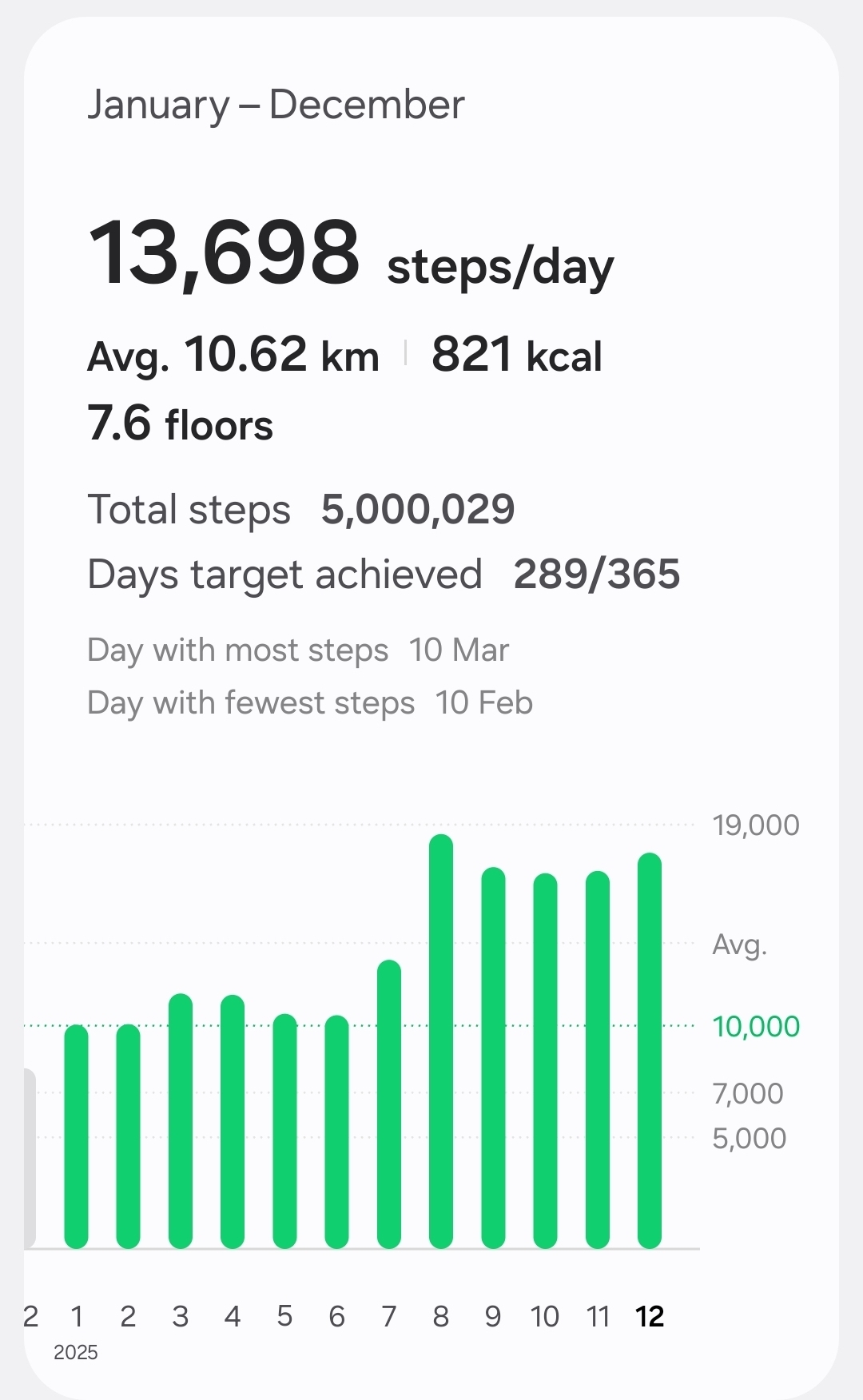Screen dimensions: 863x1400
Task: Show step data for month 3
Action: click(181, 1120)
